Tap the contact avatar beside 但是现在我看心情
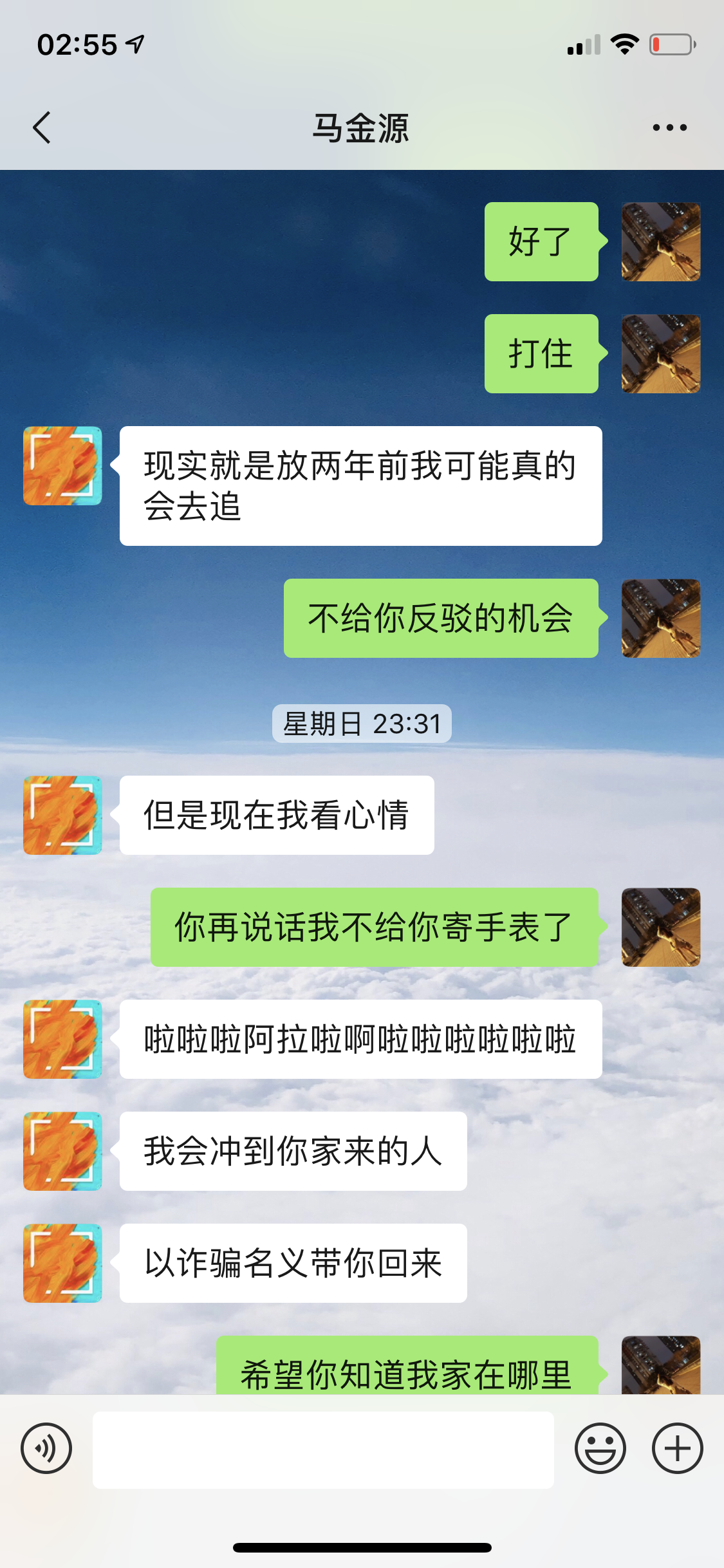 [62, 815]
